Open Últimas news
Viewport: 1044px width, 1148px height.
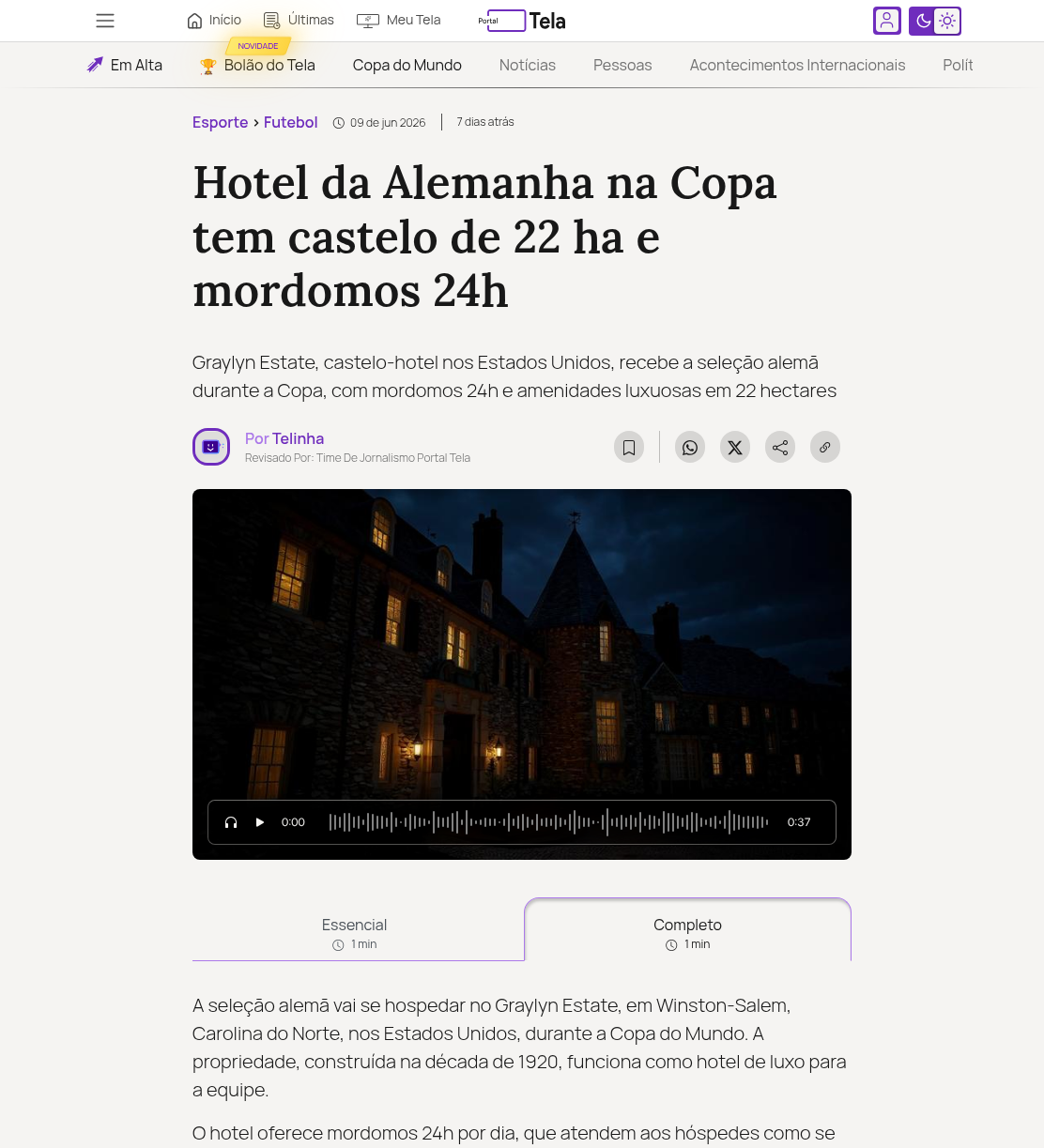click(299, 21)
